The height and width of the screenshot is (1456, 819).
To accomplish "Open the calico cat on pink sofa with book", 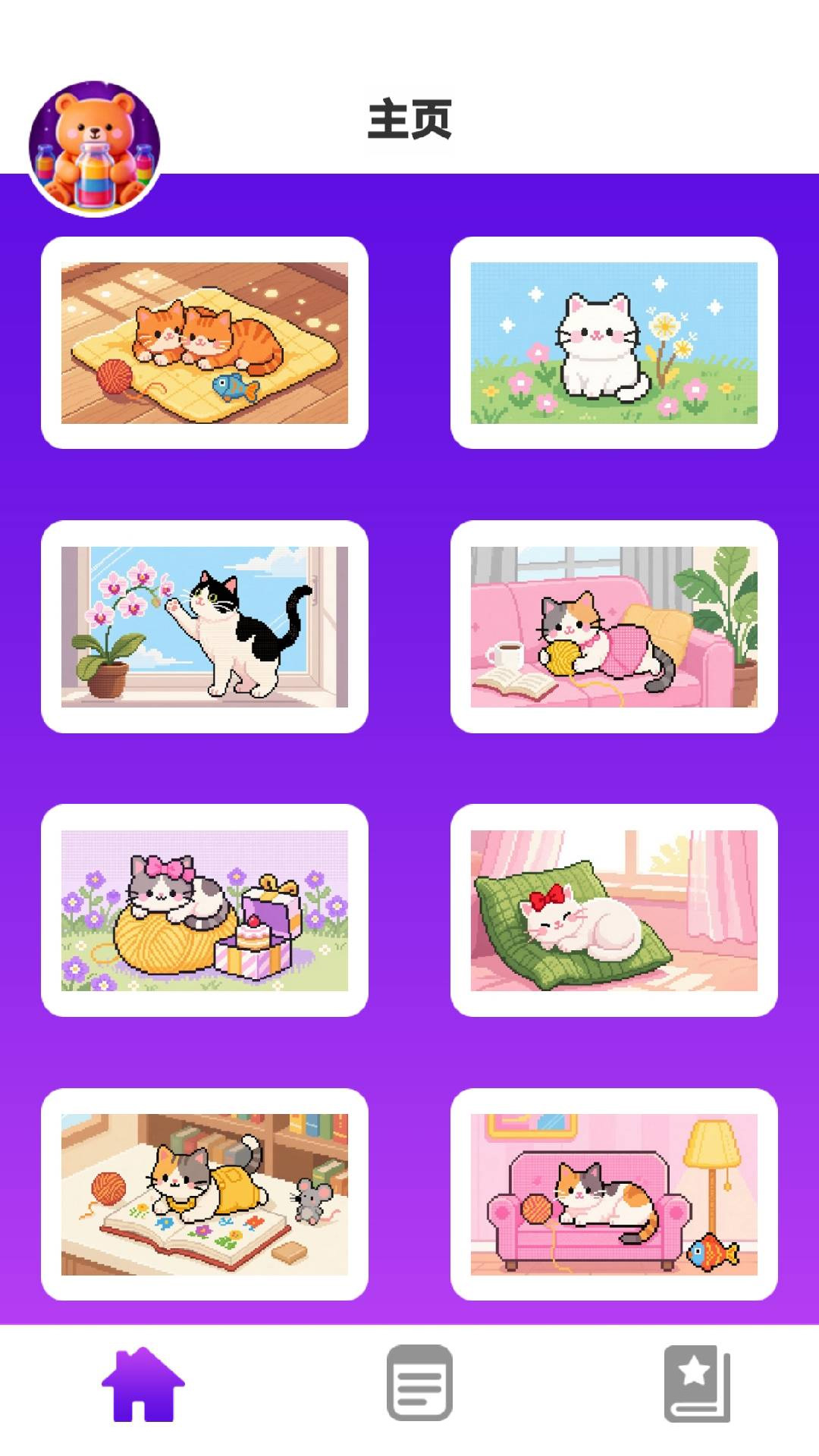I will click(x=614, y=626).
